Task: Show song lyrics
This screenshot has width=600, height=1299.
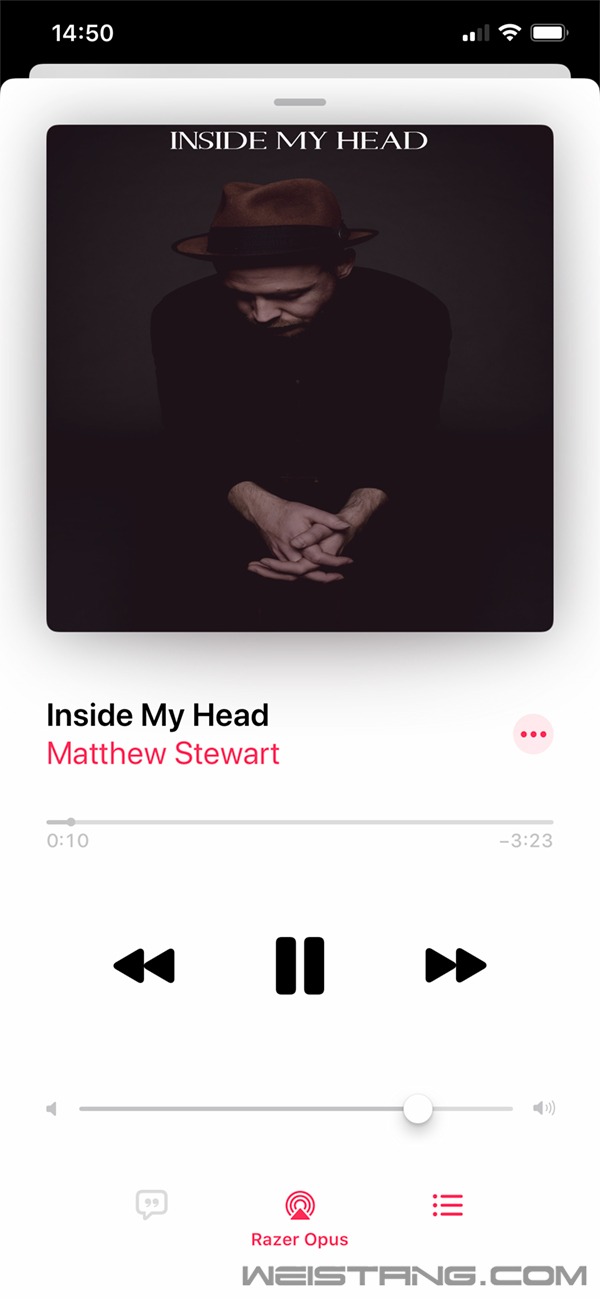Action: (x=151, y=1204)
